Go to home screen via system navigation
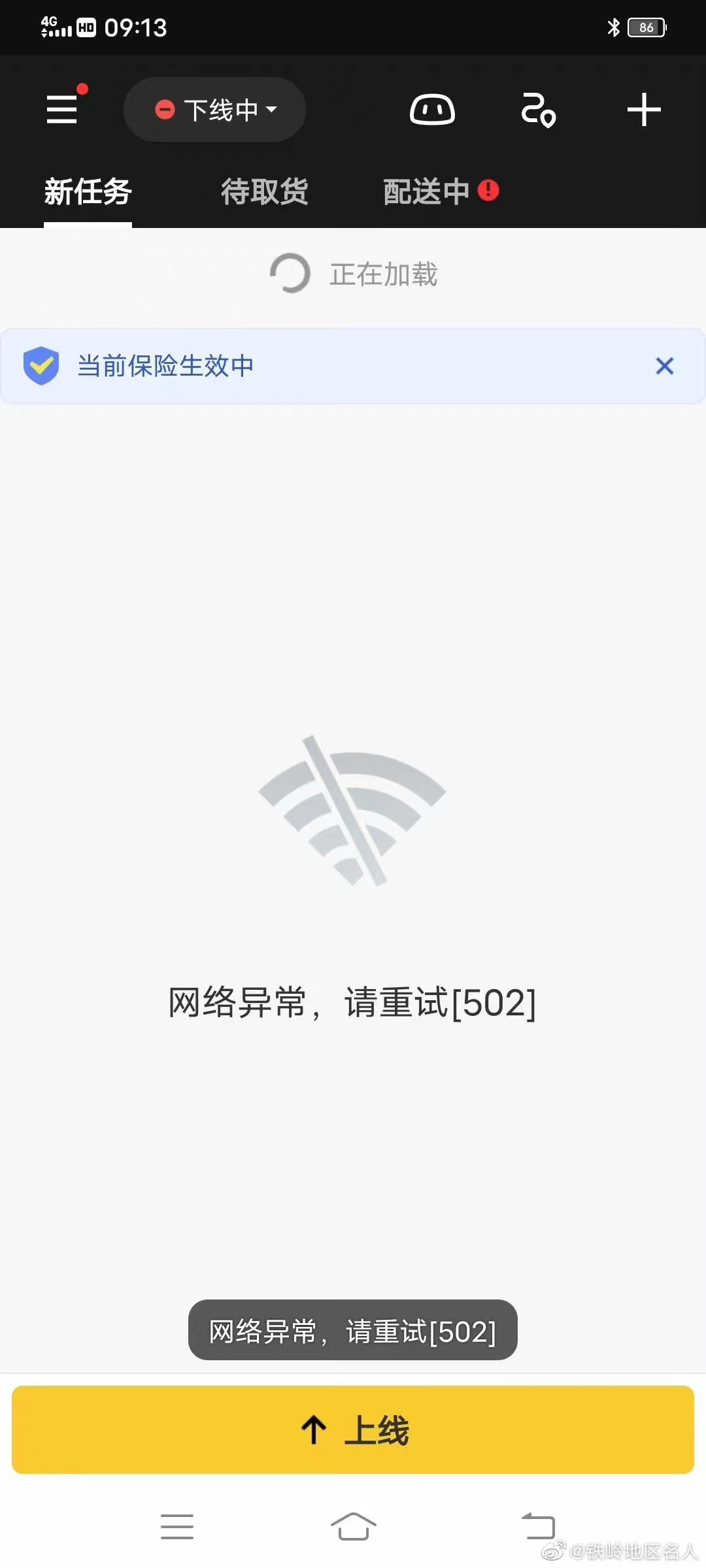 click(353, 1527)
